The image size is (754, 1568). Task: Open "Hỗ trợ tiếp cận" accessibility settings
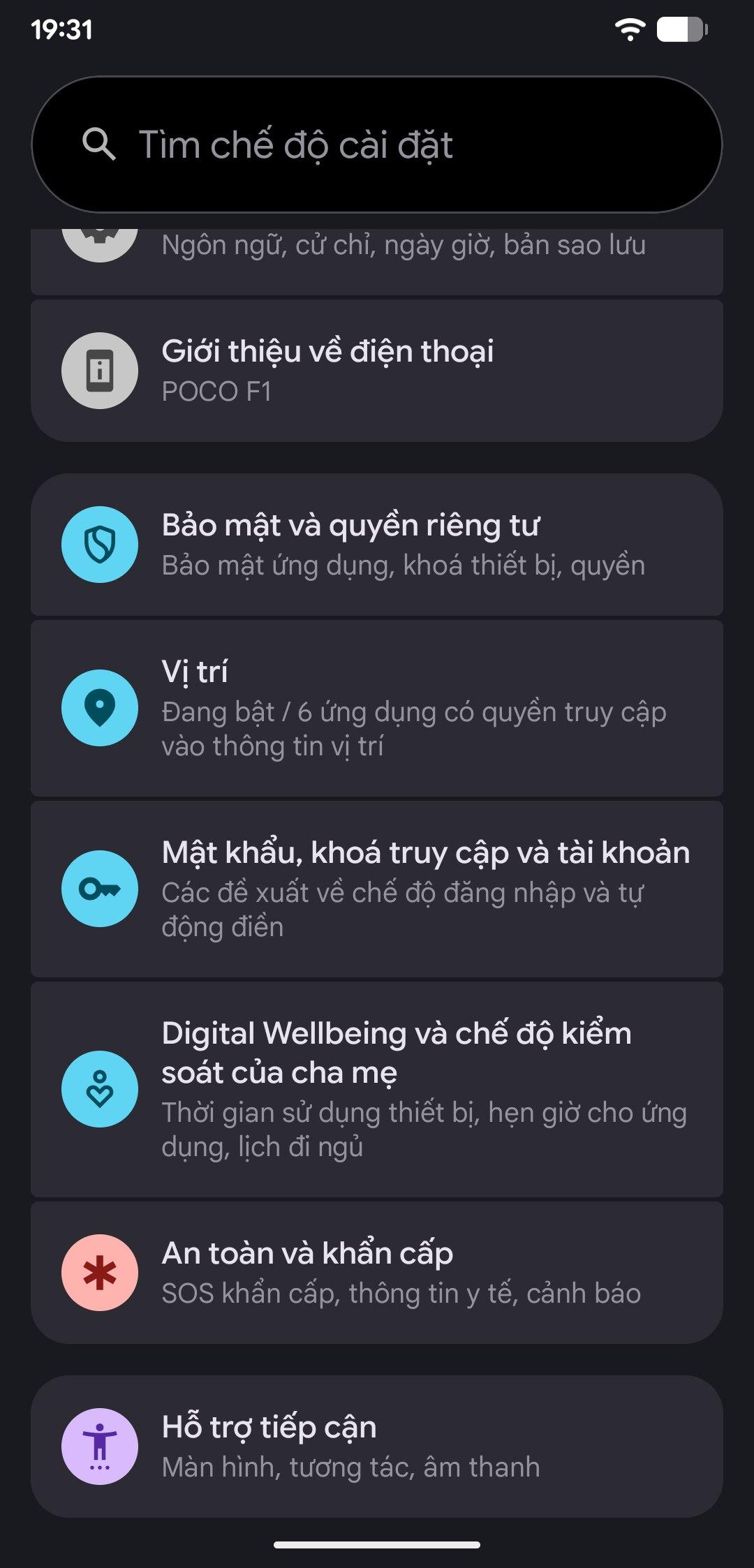pos(377,1446)
